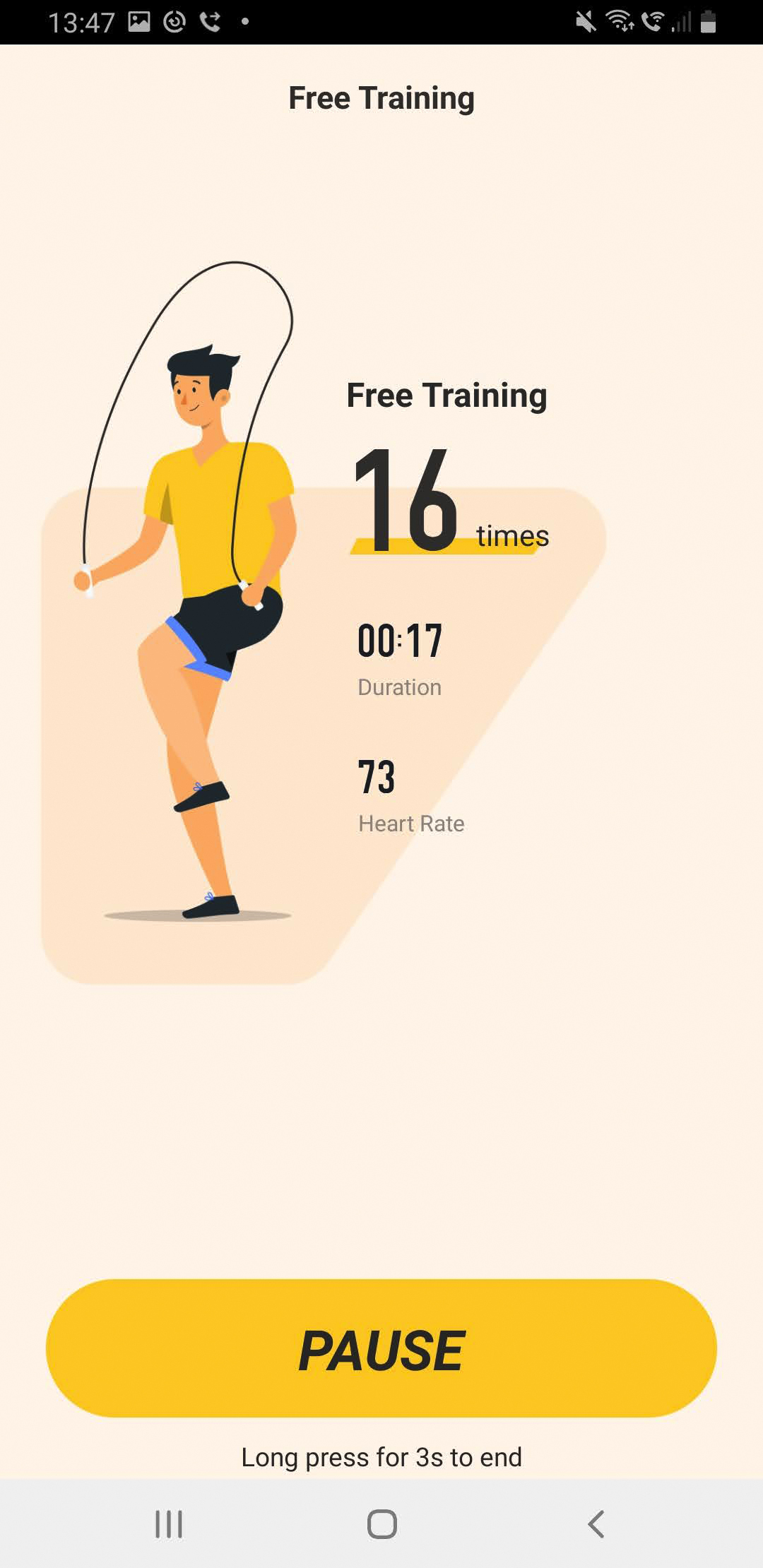Go back using the system back button
This screenshot has width=763, height=1568.
[596, 1524]
